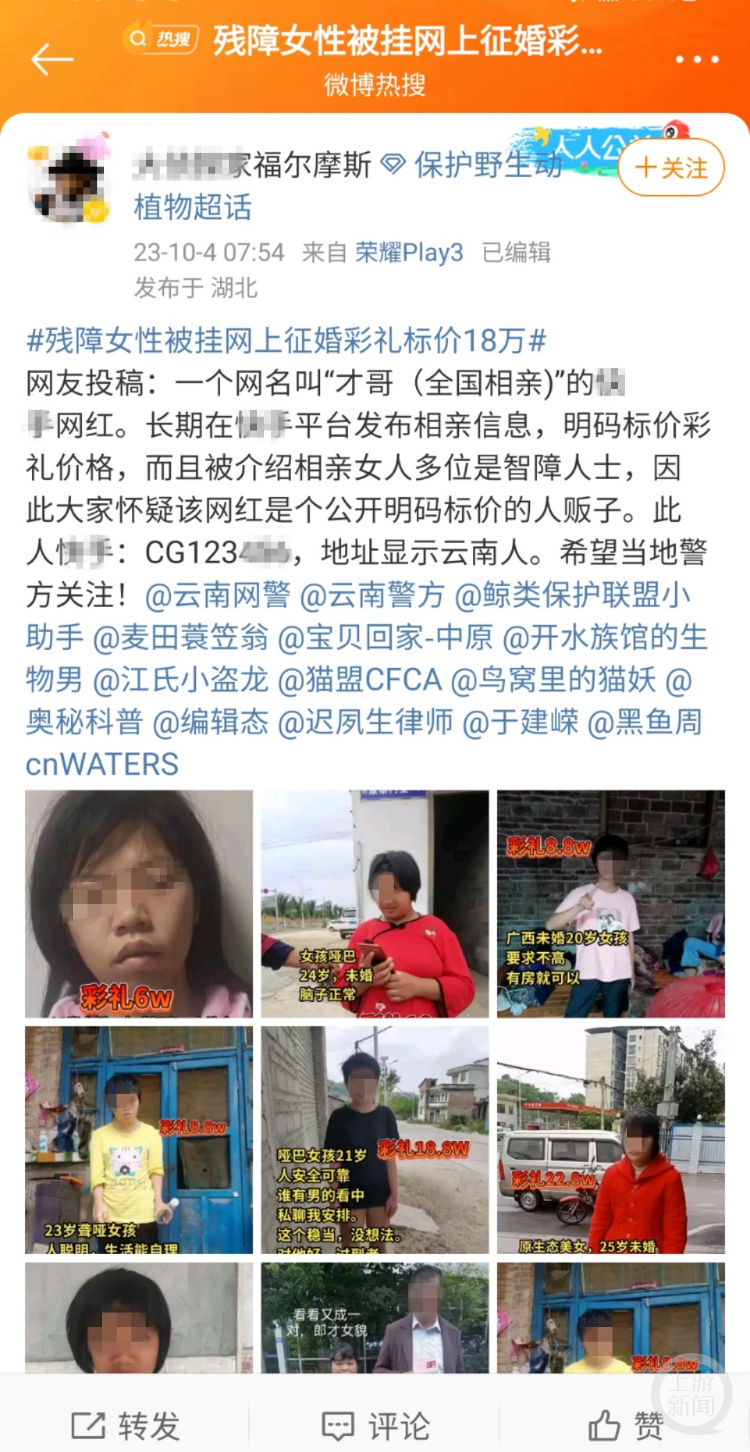Image resolution: width=750 pixels, height=1452 pixels.
Task: Open the @云南网警 mention
Action: pyautogui.click(x=217, y=596)
